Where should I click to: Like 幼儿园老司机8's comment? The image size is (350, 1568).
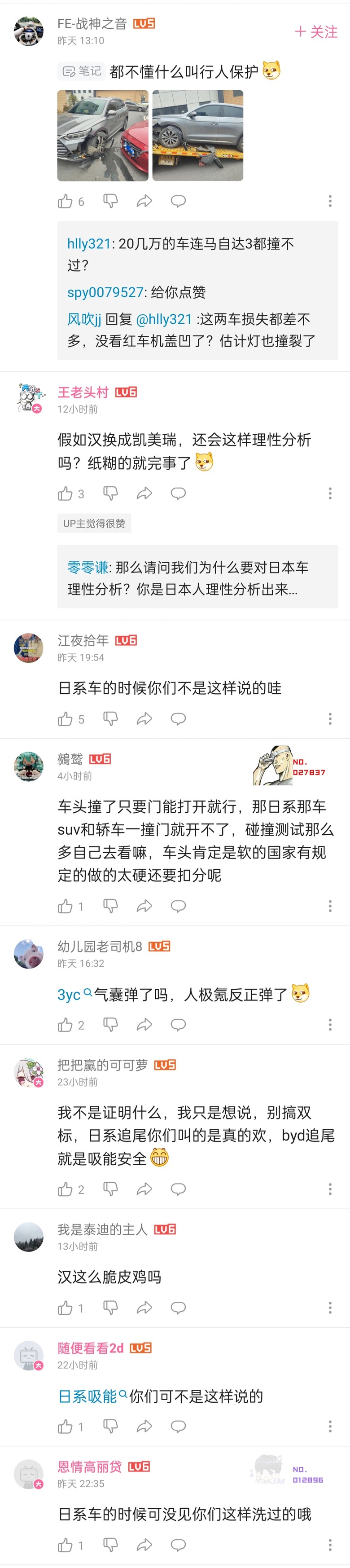click(66, 1025)
